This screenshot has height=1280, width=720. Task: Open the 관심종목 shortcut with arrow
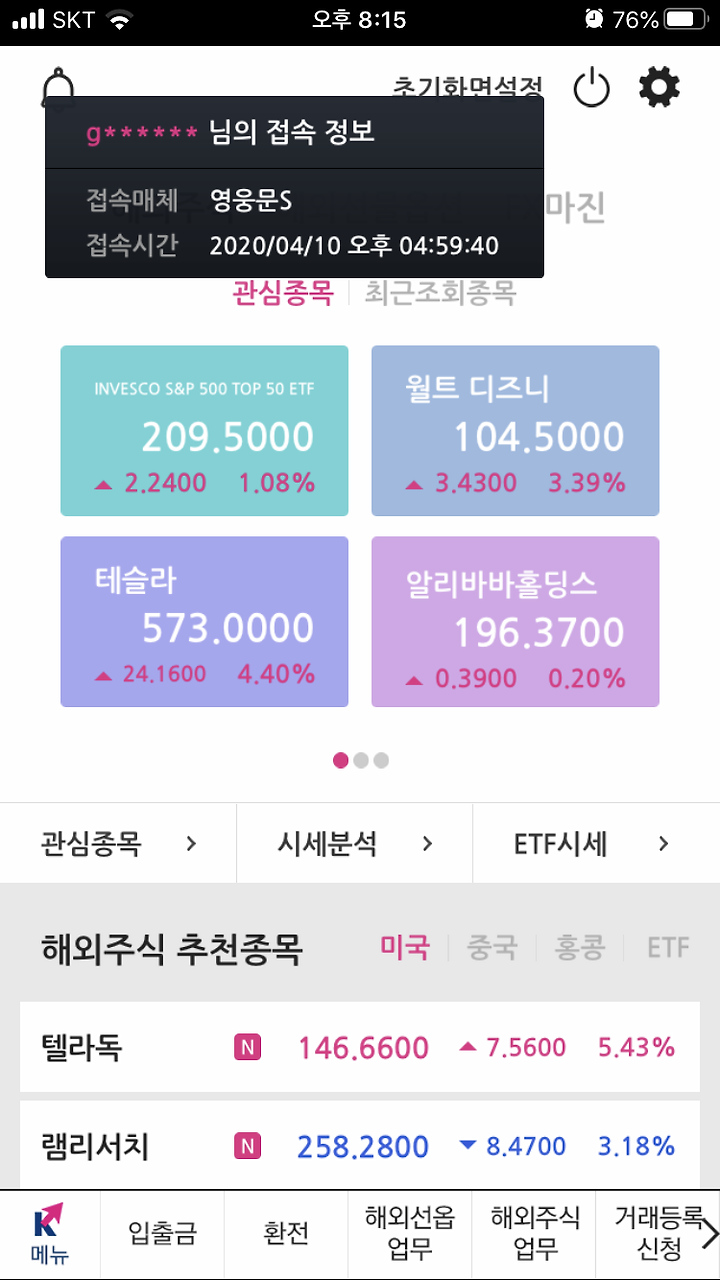[x=118, y=844]
